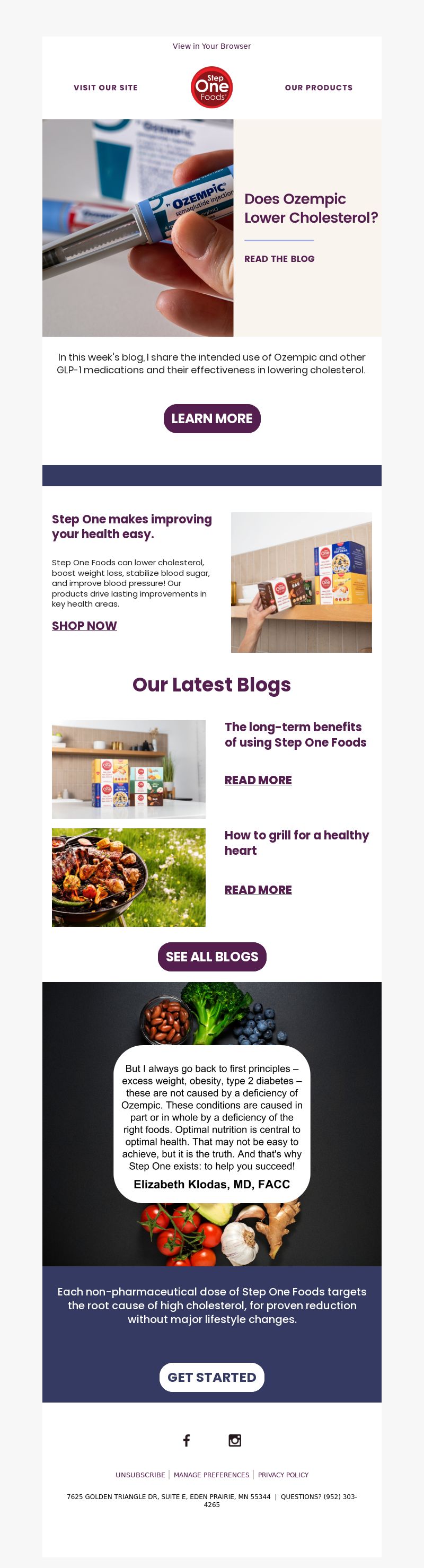The height and width of the screenshot is (1568, 424).
Task: Tap the See All Blogs button
Action: (211, 956)
